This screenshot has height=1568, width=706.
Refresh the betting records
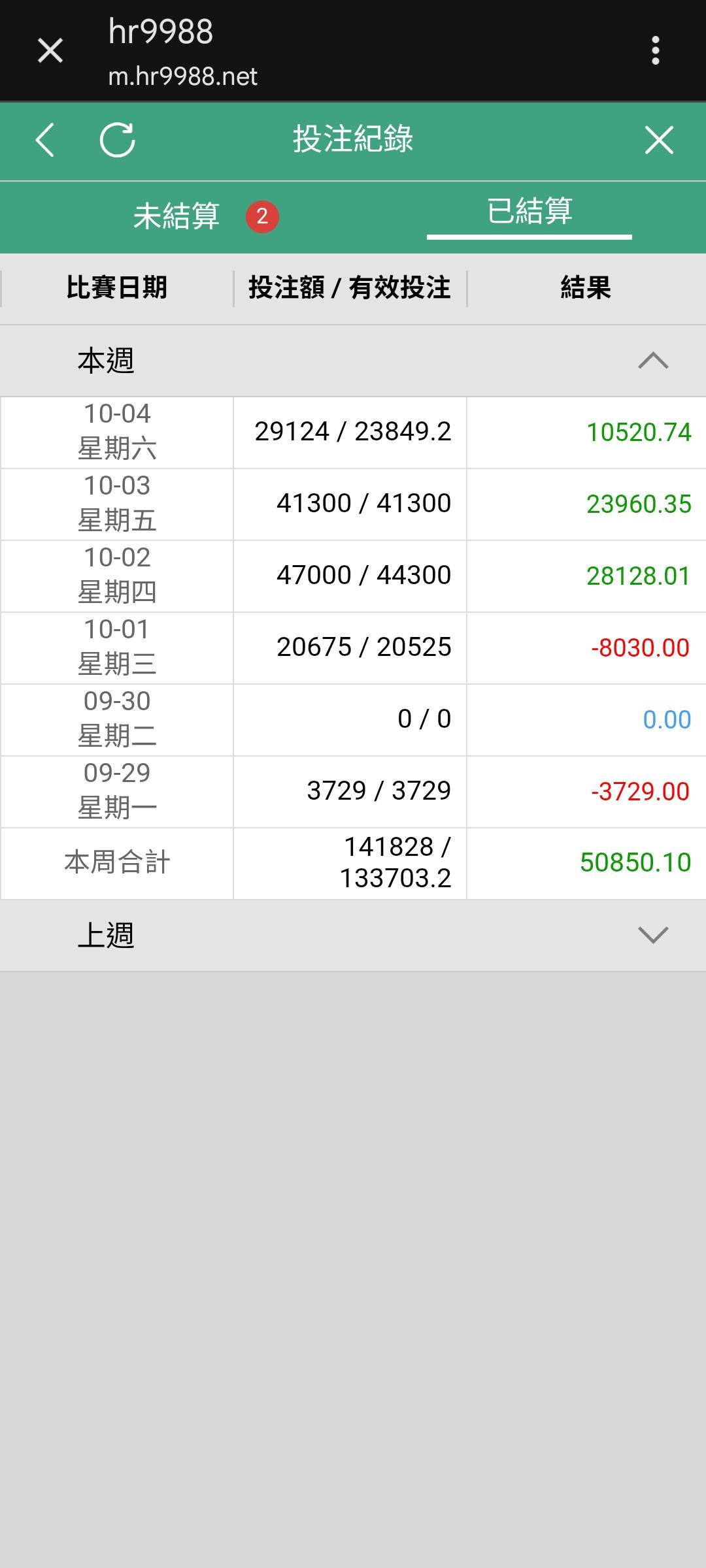pyautogui.click(x=118, y=140)
